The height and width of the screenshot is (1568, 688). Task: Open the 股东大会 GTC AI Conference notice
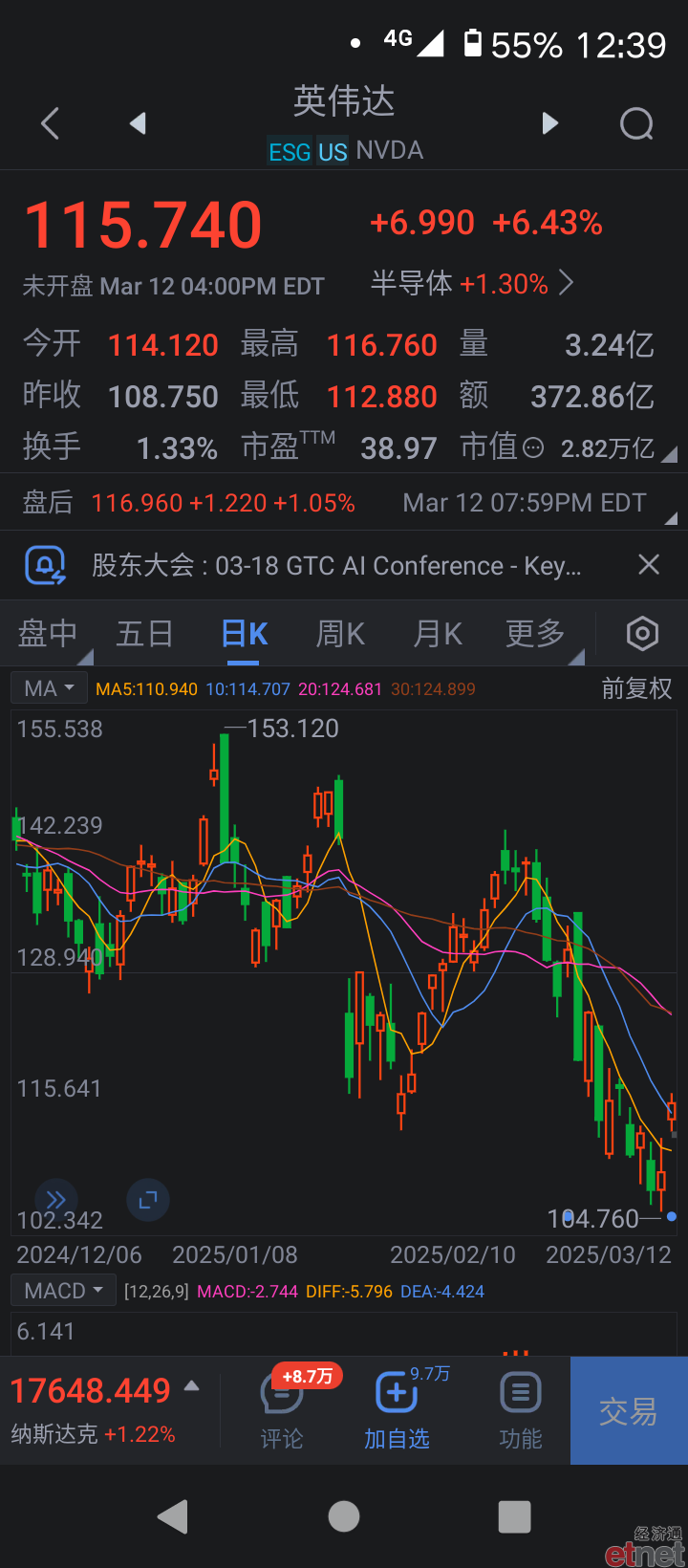[x=335, y=566]
